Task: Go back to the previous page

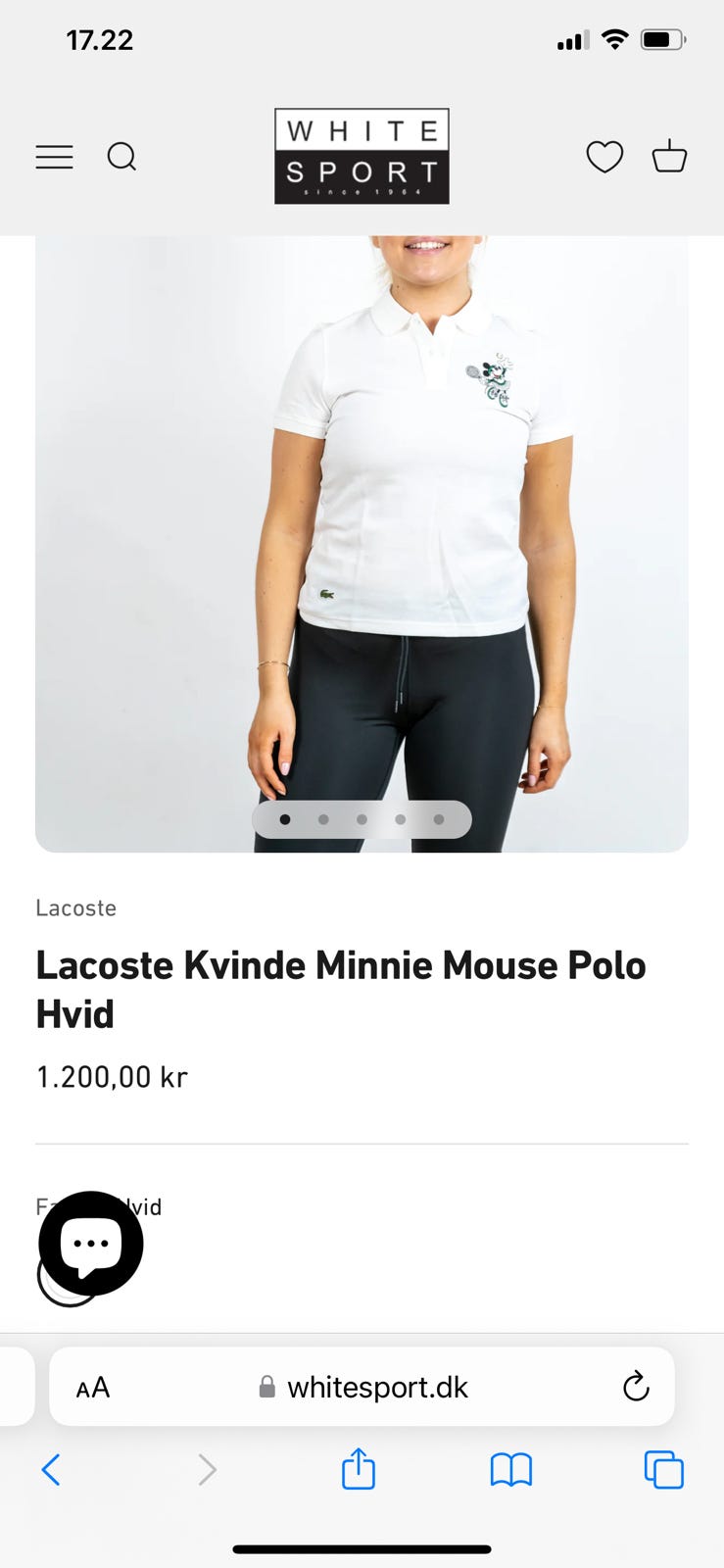Action: [x=51, y=1470]
